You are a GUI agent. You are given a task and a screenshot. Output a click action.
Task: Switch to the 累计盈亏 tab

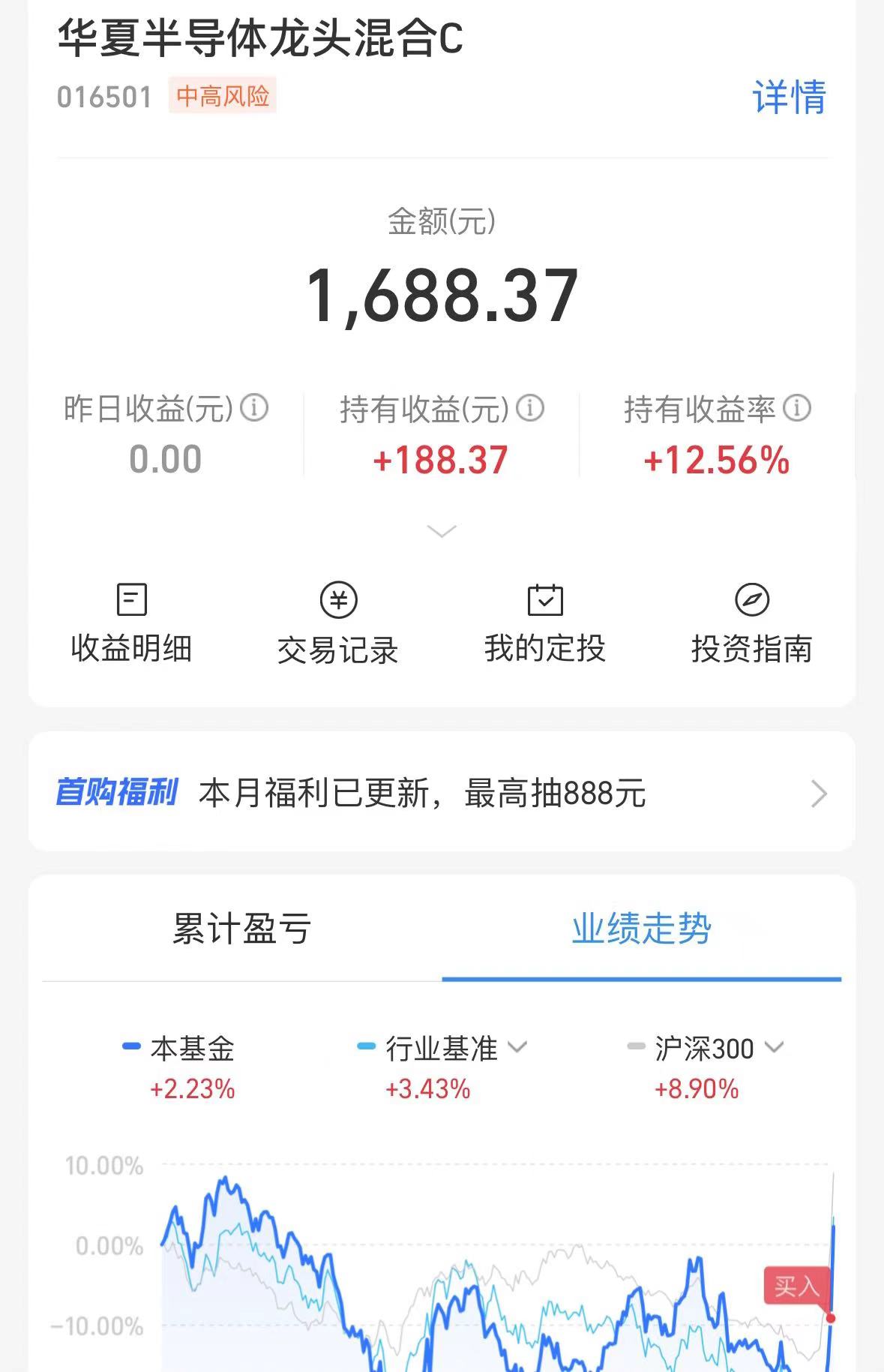tap(241, 928)
